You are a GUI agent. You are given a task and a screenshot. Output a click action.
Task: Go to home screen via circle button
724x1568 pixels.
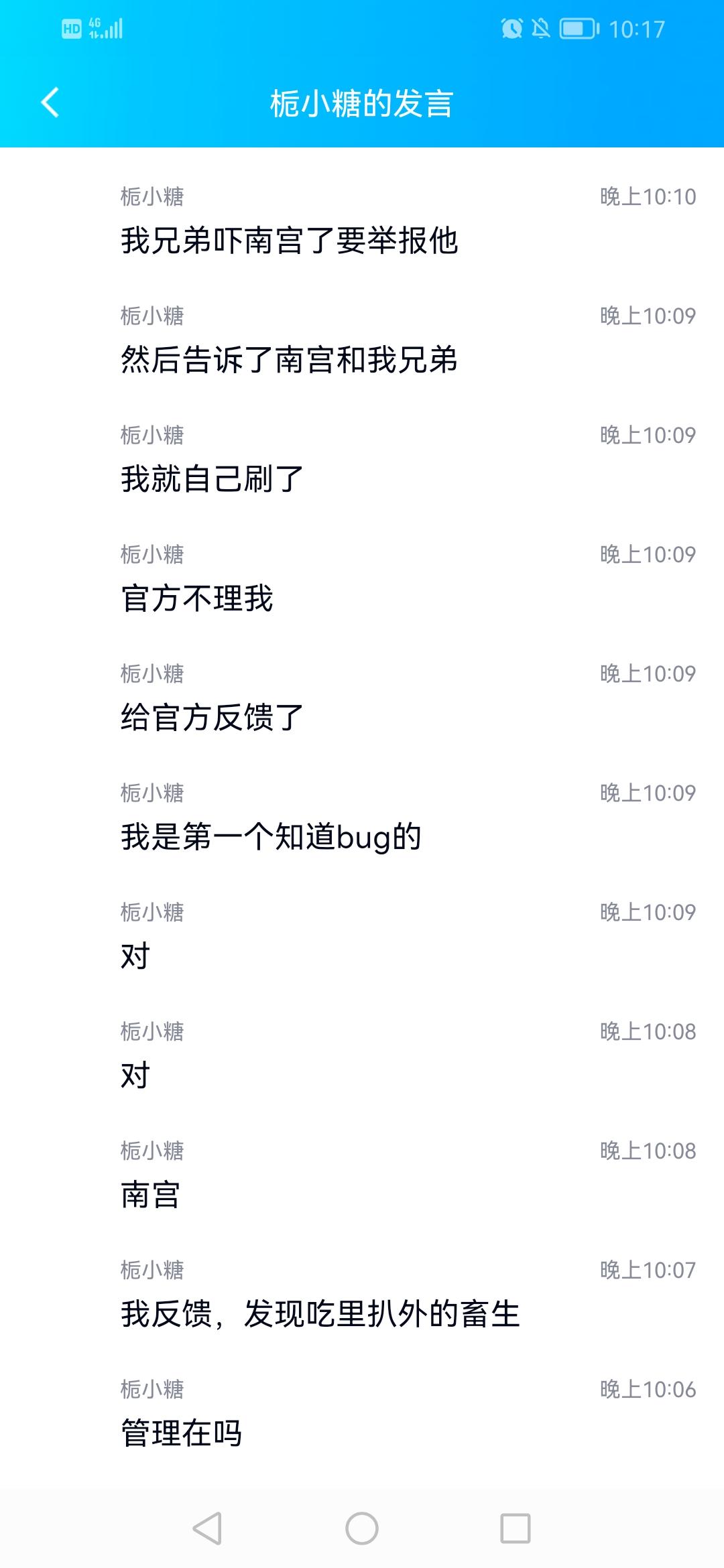point(362,1528)
